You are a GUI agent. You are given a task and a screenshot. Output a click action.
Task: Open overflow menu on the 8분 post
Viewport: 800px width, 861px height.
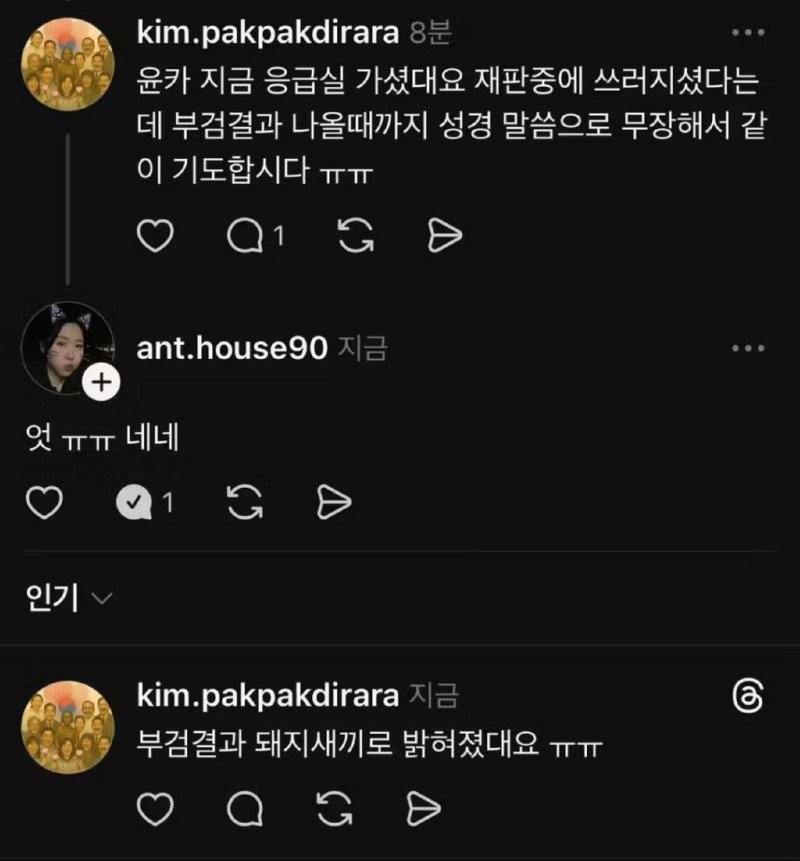click(748, 33)
